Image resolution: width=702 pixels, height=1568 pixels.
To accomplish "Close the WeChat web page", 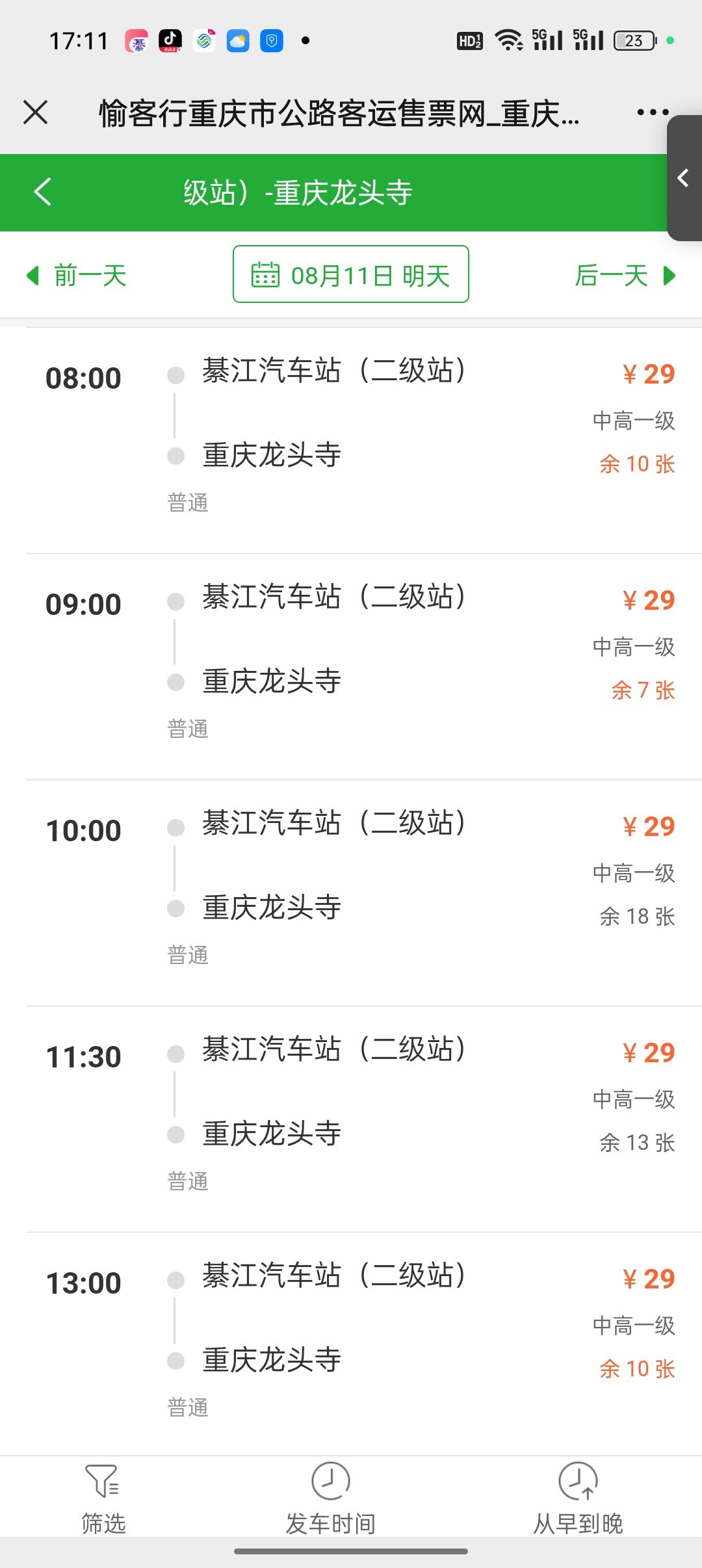I will [36, 112].
